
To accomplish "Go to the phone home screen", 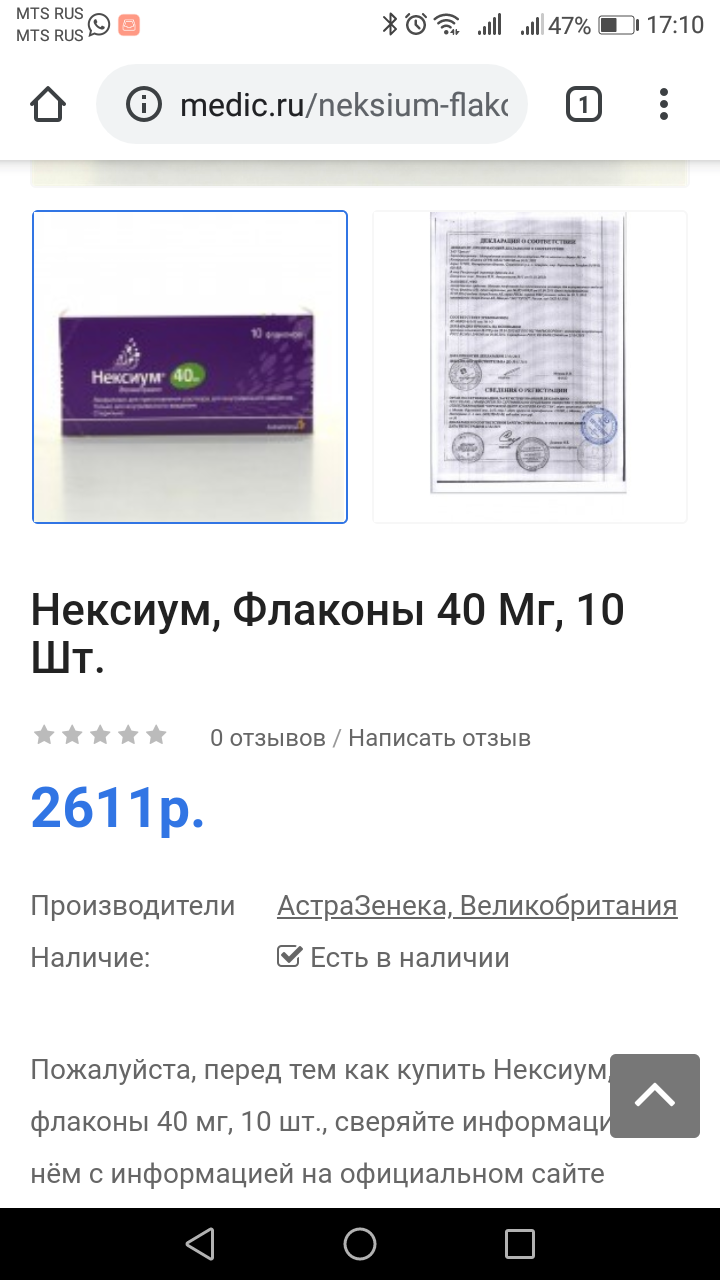I will (360, 1244).
